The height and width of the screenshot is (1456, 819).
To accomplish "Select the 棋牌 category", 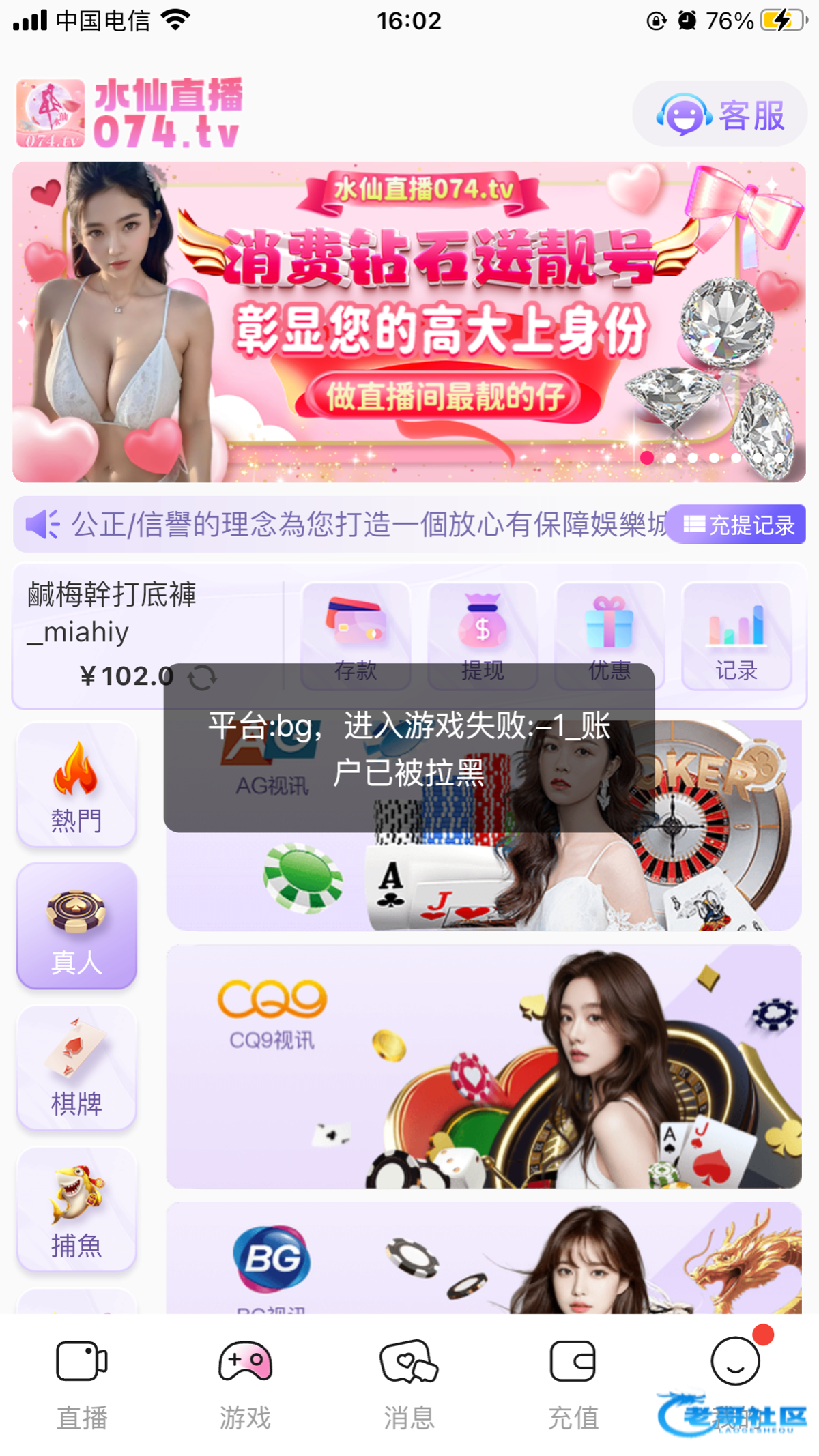I will click(x=76, y=1068).
